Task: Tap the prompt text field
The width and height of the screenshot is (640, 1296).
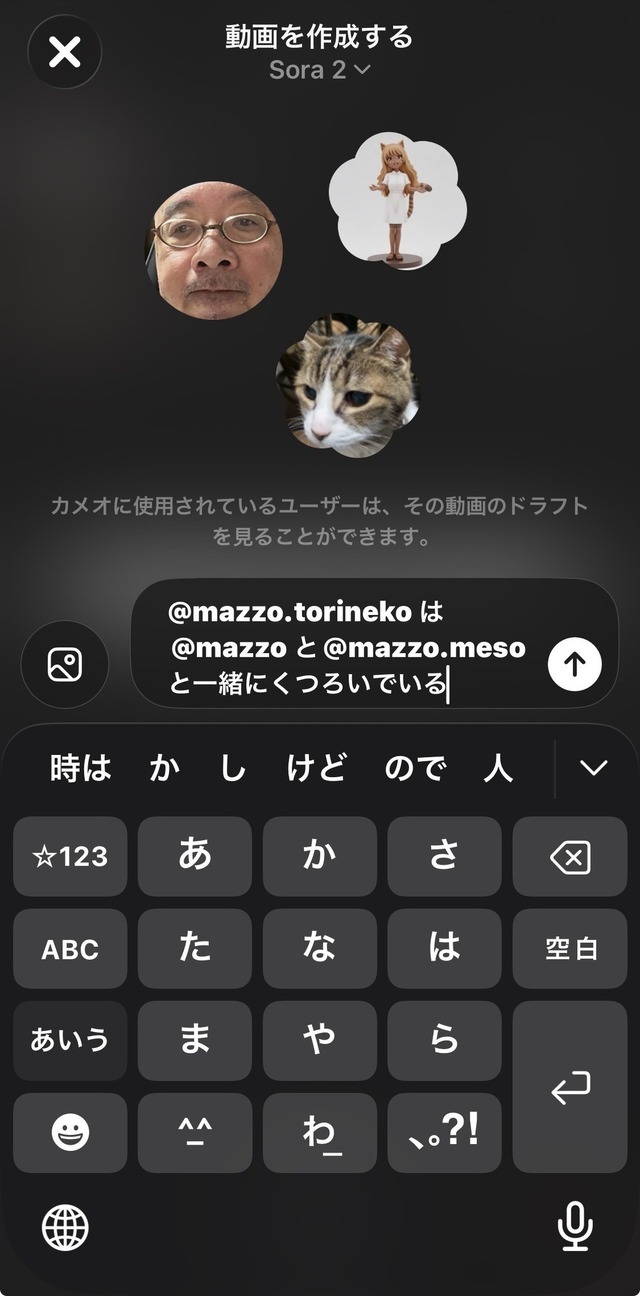Action: click(x=340, y=647)
